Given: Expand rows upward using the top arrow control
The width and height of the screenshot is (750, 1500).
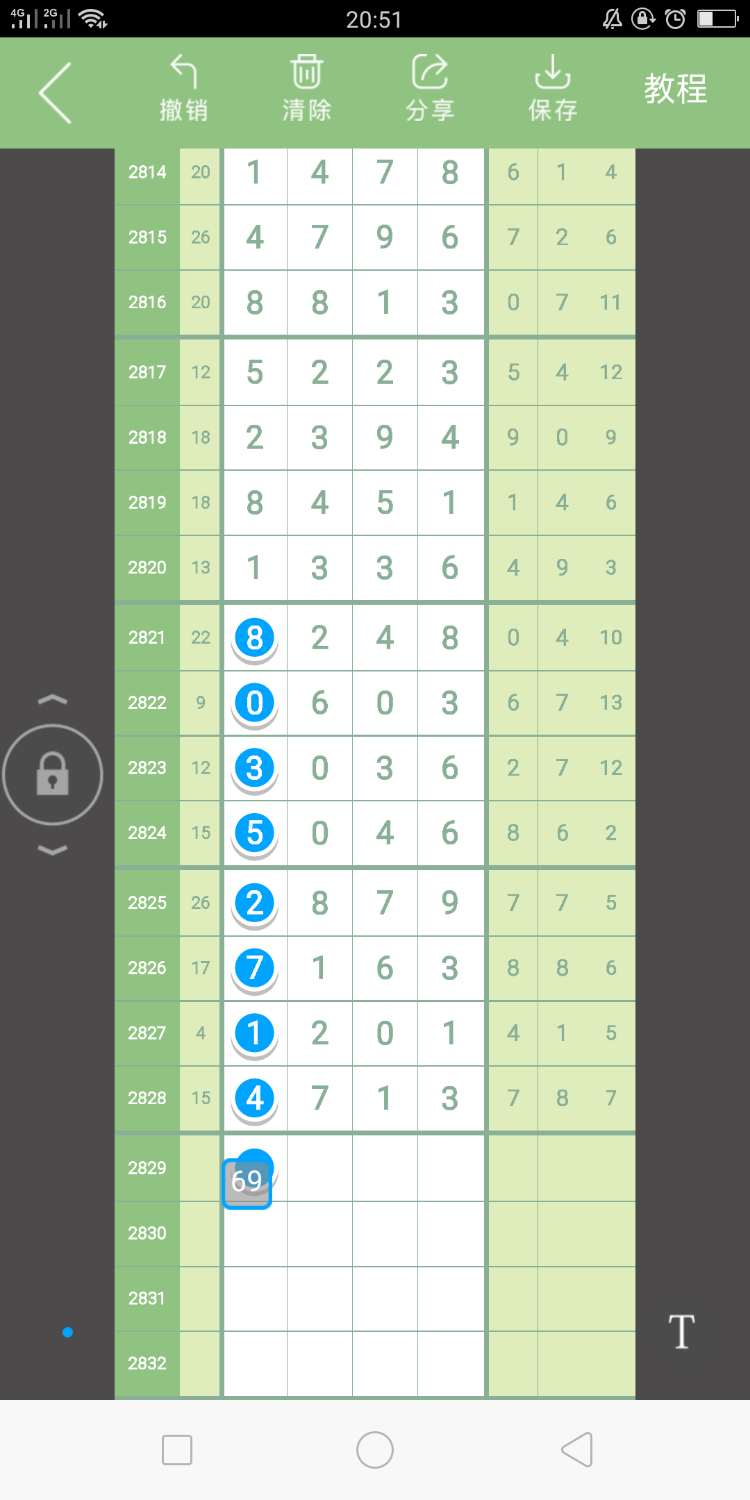Looking at the screenshot, I should click(x=52, y=698).
